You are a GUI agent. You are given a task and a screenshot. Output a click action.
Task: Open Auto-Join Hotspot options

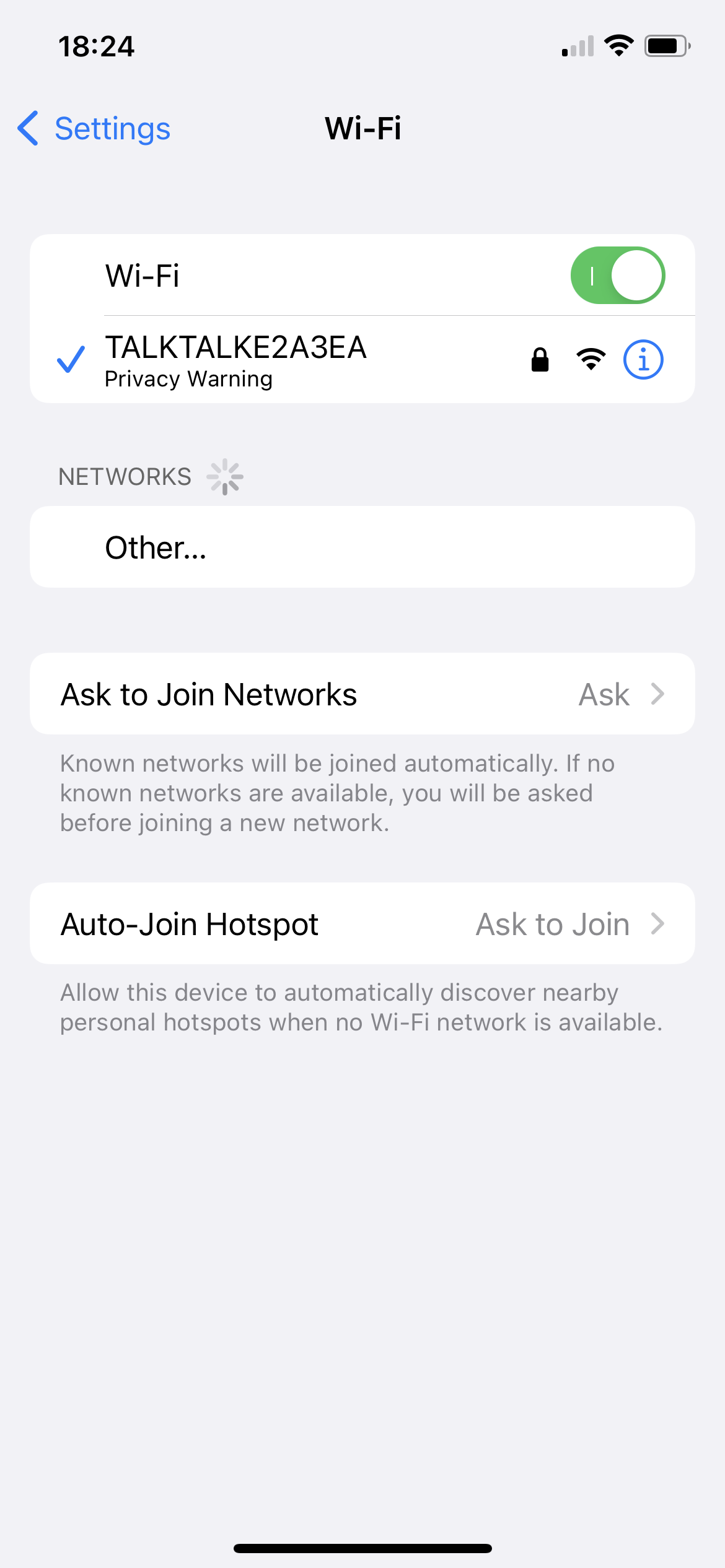(362, 924)
